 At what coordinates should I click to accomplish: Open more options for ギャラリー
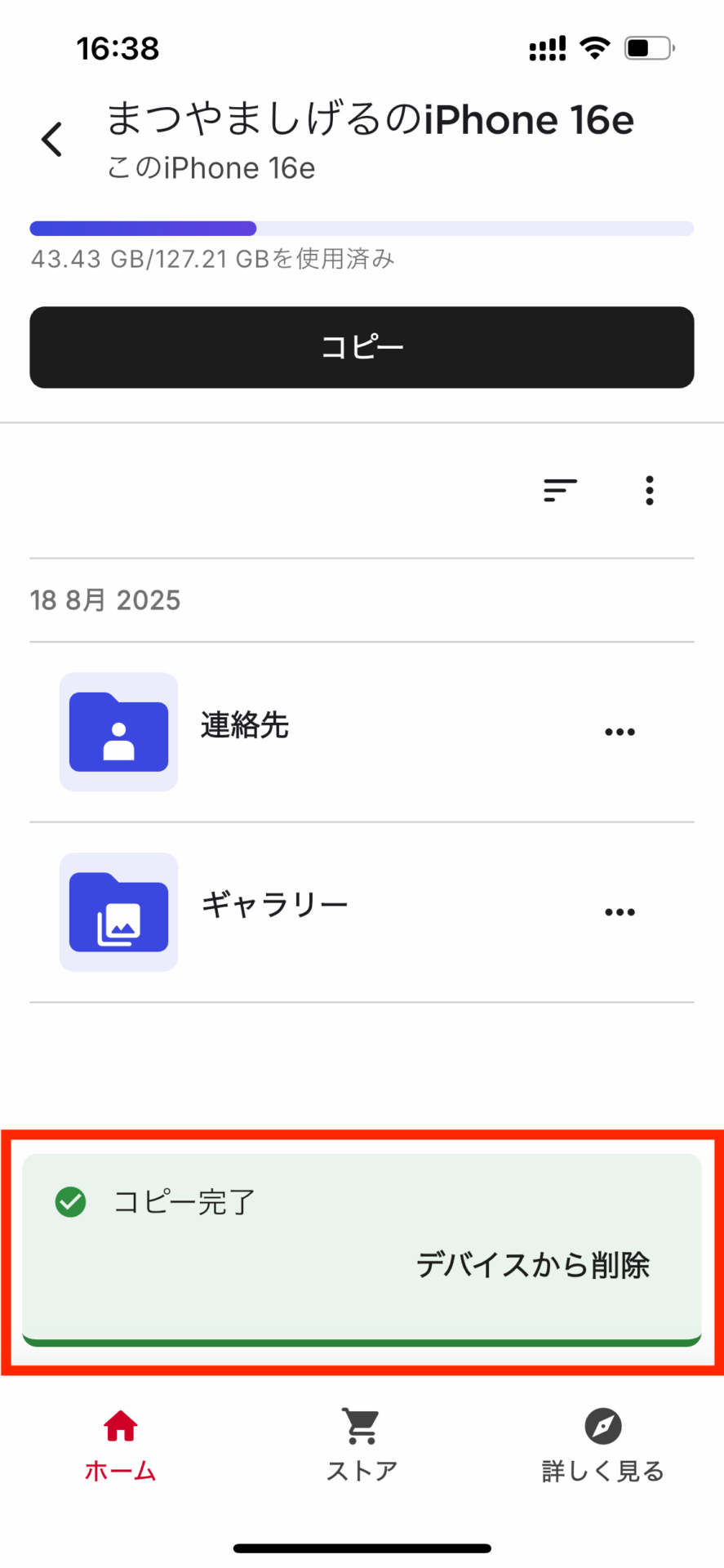[x=620, y=912]
